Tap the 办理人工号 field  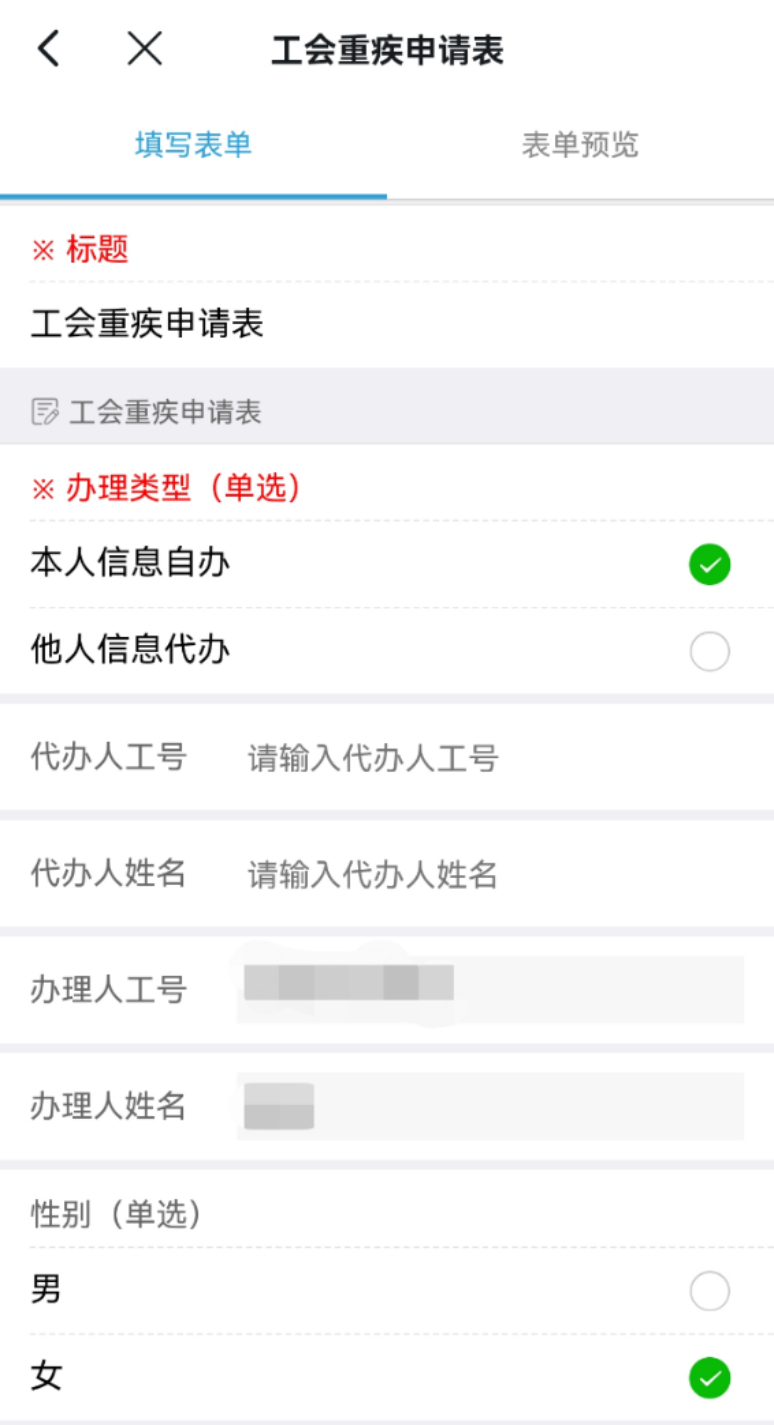[x=490, y=989]
